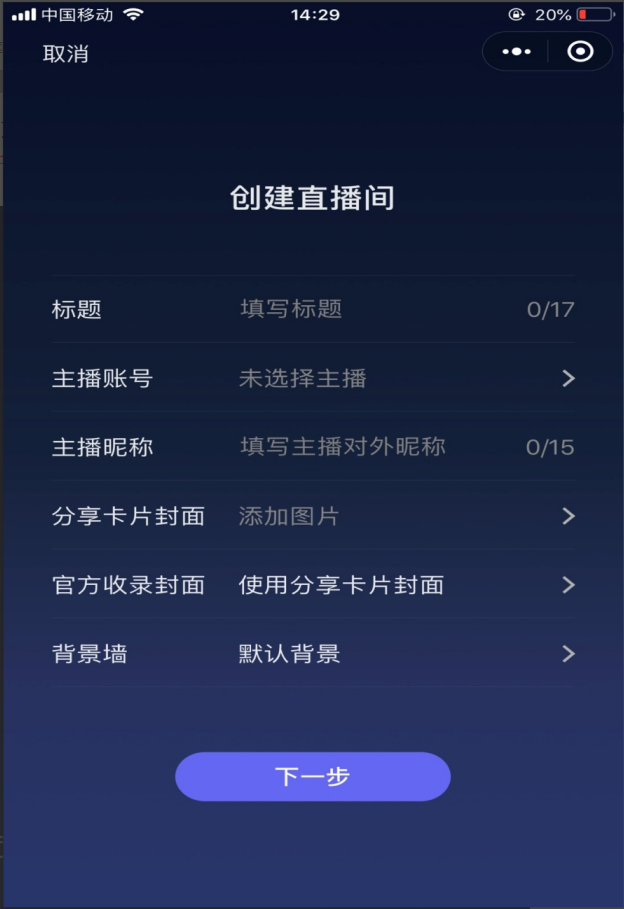Close the mini program with the circle icon
Image resolution: width=624 pixels, height=909 pixels.
580,52
